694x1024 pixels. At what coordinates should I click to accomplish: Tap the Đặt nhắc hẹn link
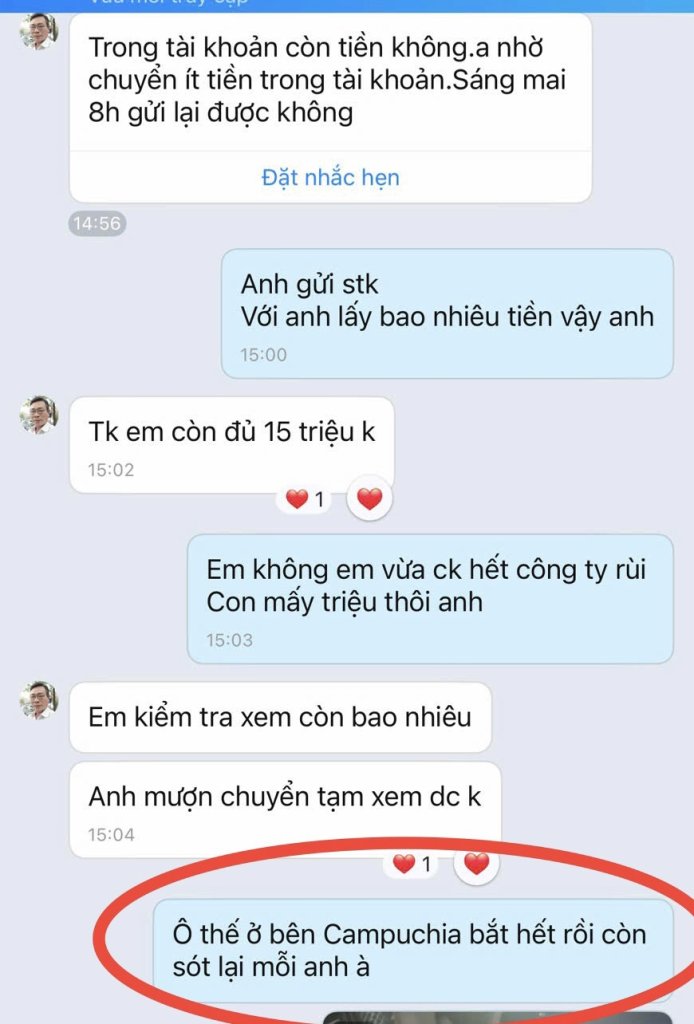(x=330, y=178)
